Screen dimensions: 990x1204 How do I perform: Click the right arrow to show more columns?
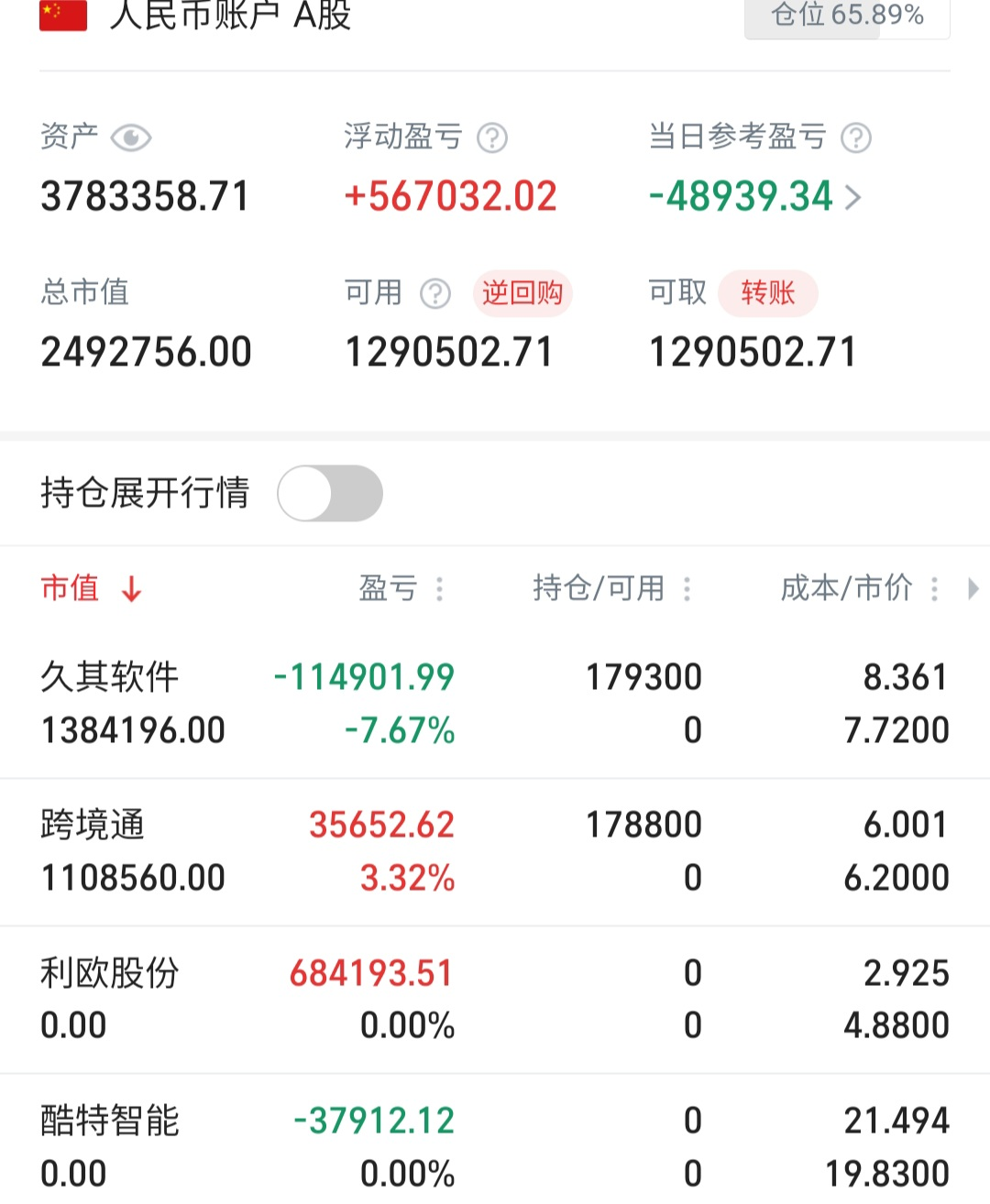[974, 589]
